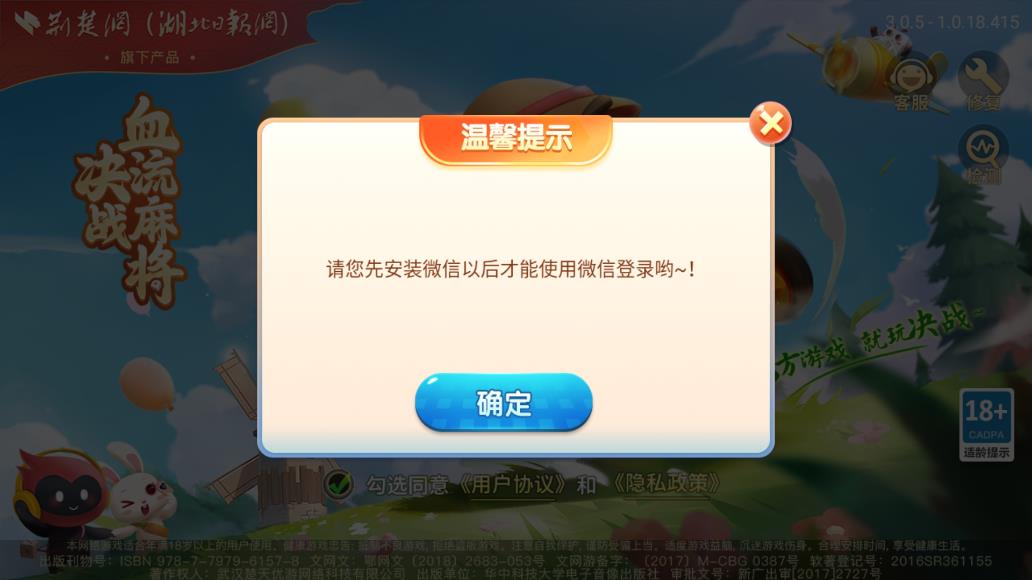
Task: Open the 检测 detection tool
Action: [x=983, y=154]
